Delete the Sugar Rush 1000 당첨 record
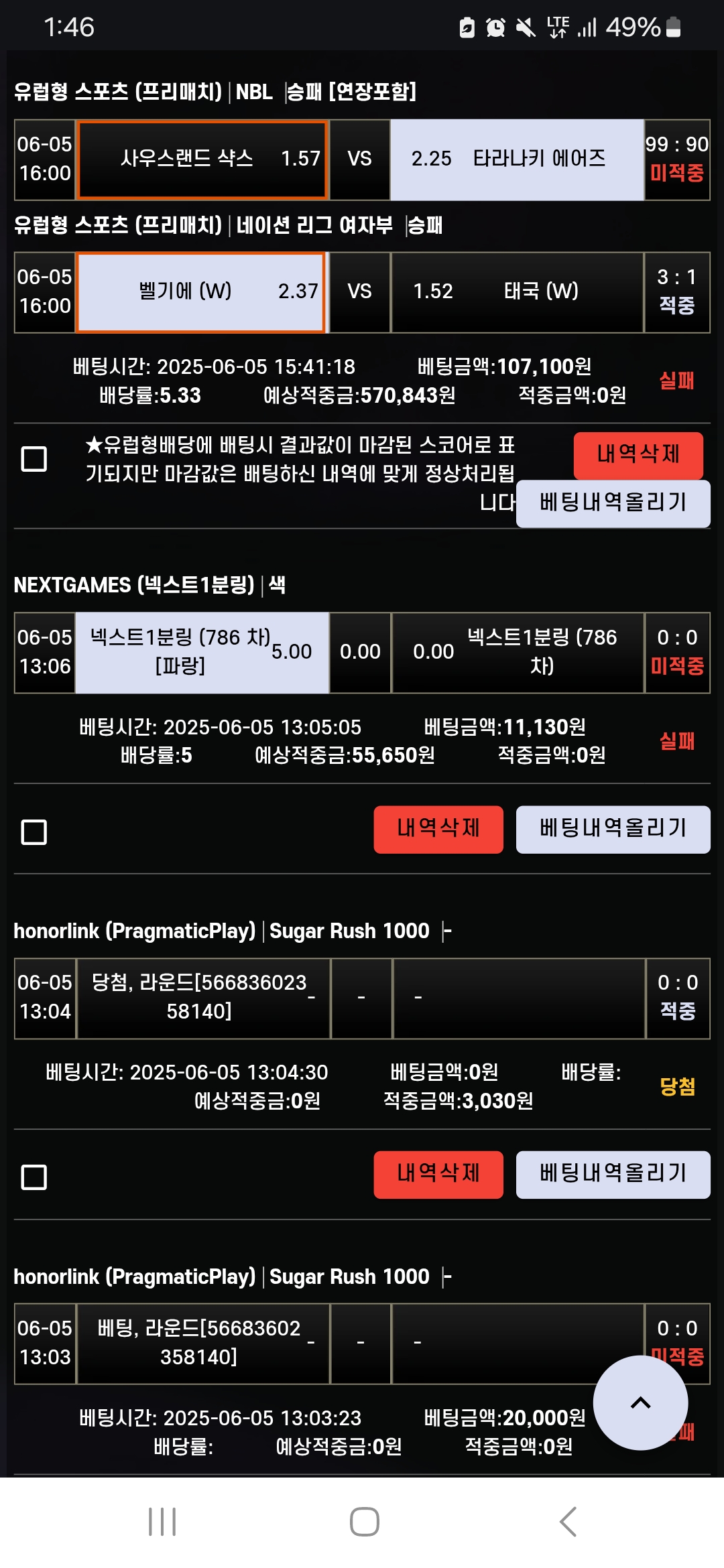This screenshot has width=724, height=1568. [x=438, y=1174]
